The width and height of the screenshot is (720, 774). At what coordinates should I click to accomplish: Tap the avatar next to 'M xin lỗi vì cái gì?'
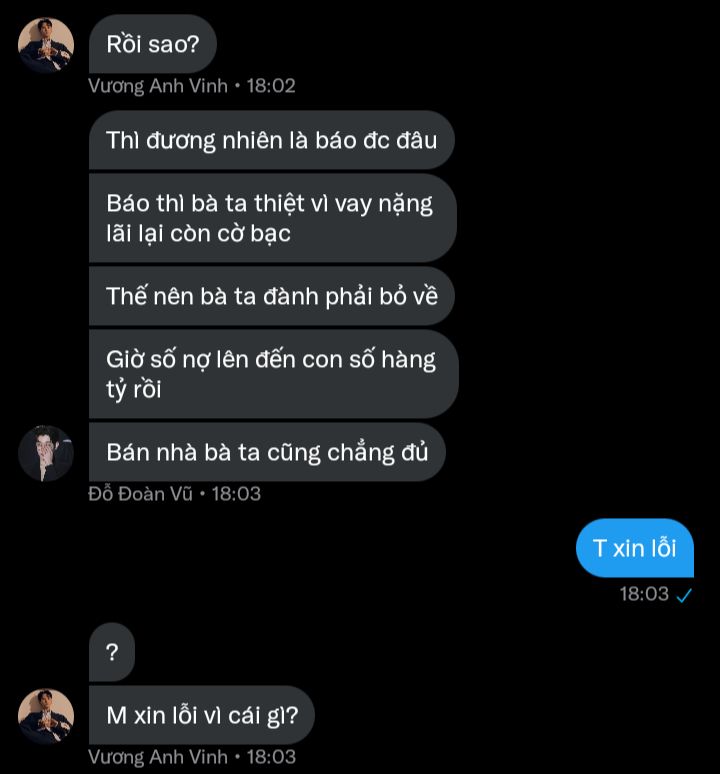[46, 716]
